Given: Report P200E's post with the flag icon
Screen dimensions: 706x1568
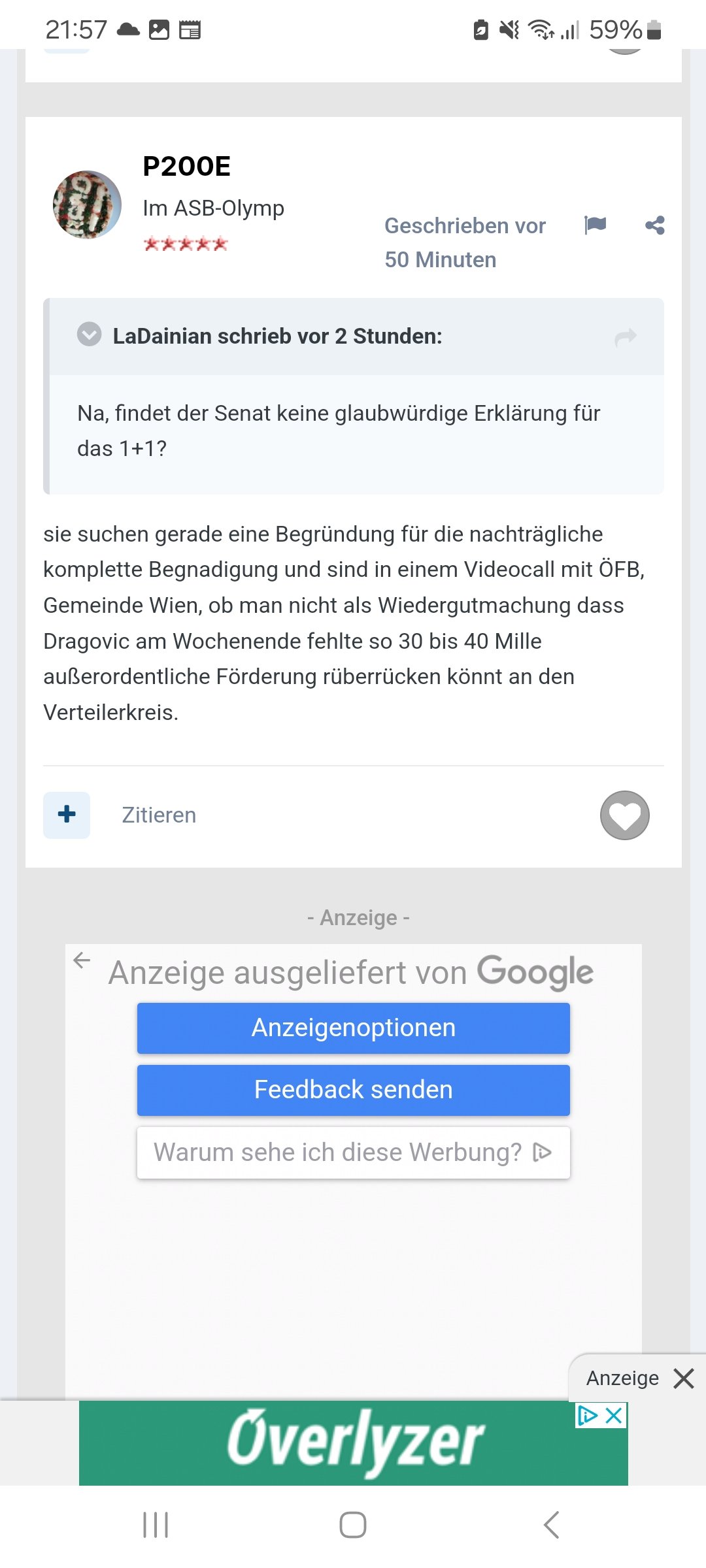Looking at the screenshot, I should click(595, 225).
